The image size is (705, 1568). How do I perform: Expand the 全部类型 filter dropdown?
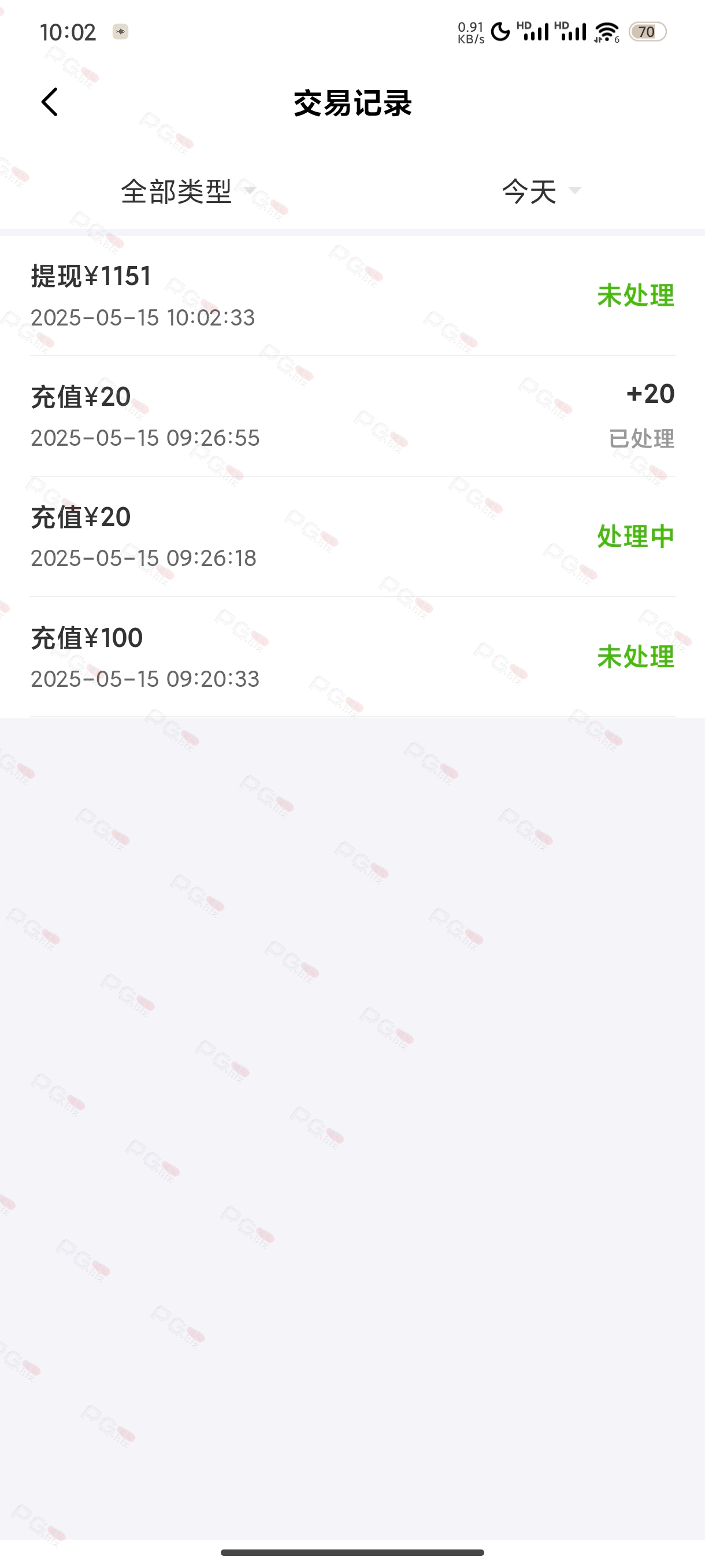coord(188,192)
